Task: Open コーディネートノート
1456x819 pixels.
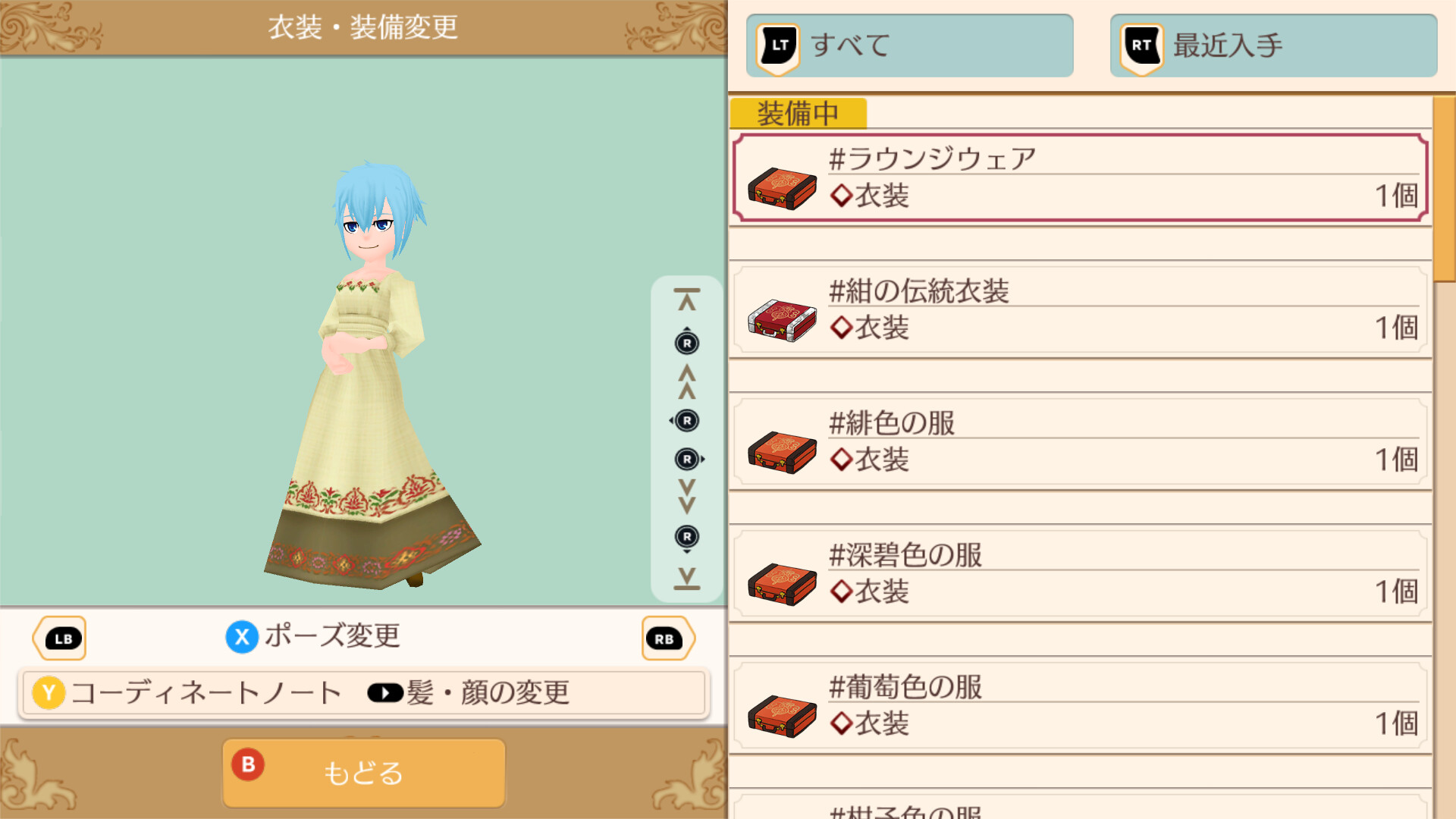Action: coord(188,693)
